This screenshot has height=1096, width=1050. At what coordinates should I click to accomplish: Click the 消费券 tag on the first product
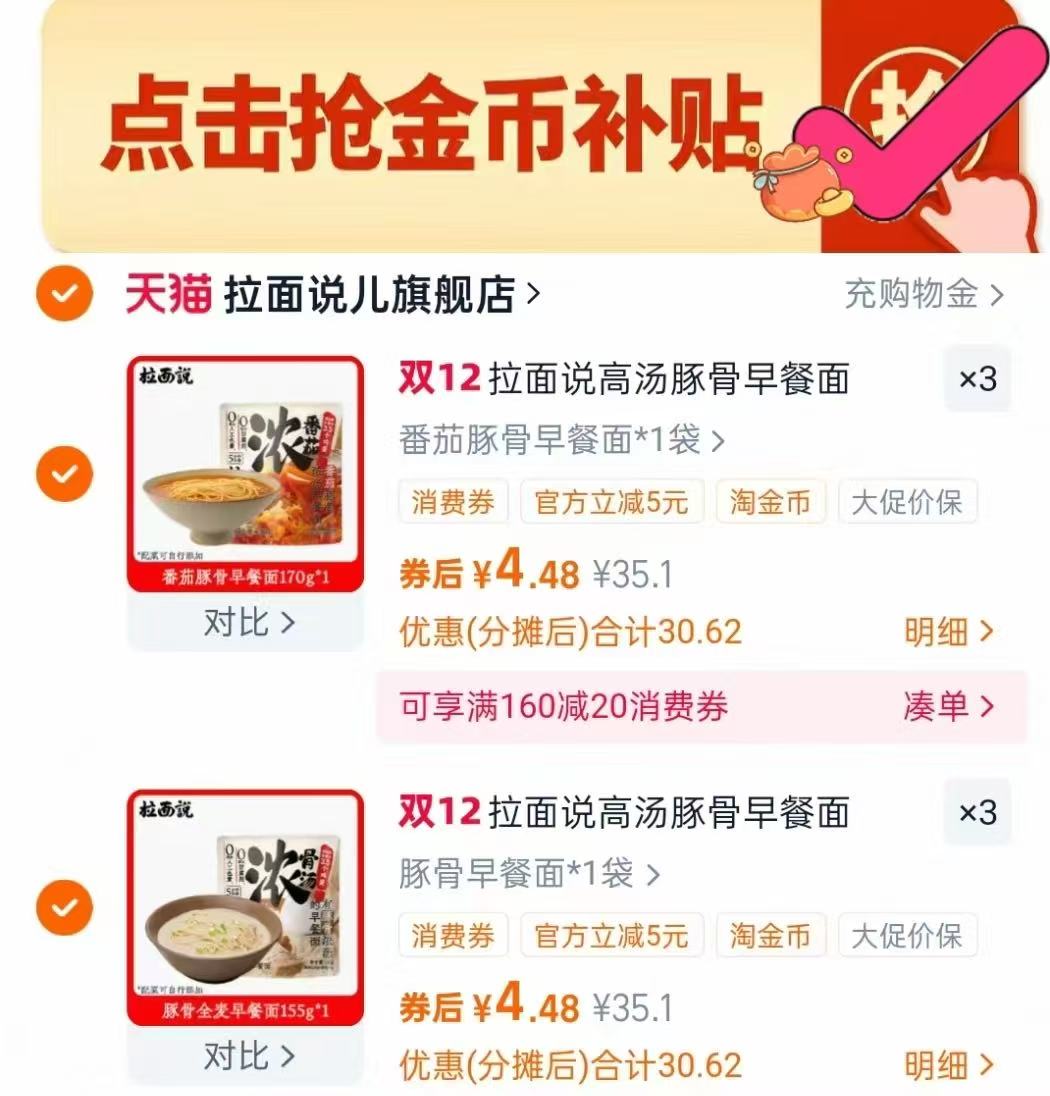pyautogui.click(x=452, y=503)
